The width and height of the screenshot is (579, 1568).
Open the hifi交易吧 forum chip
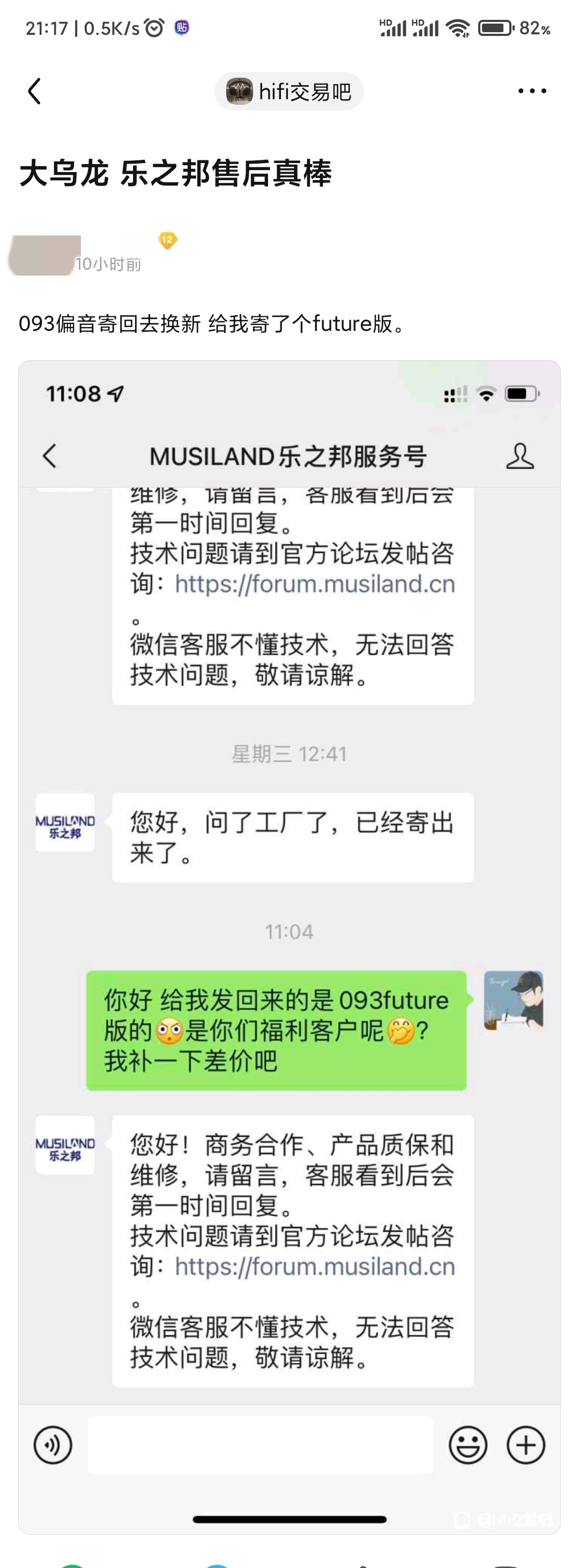289,91
